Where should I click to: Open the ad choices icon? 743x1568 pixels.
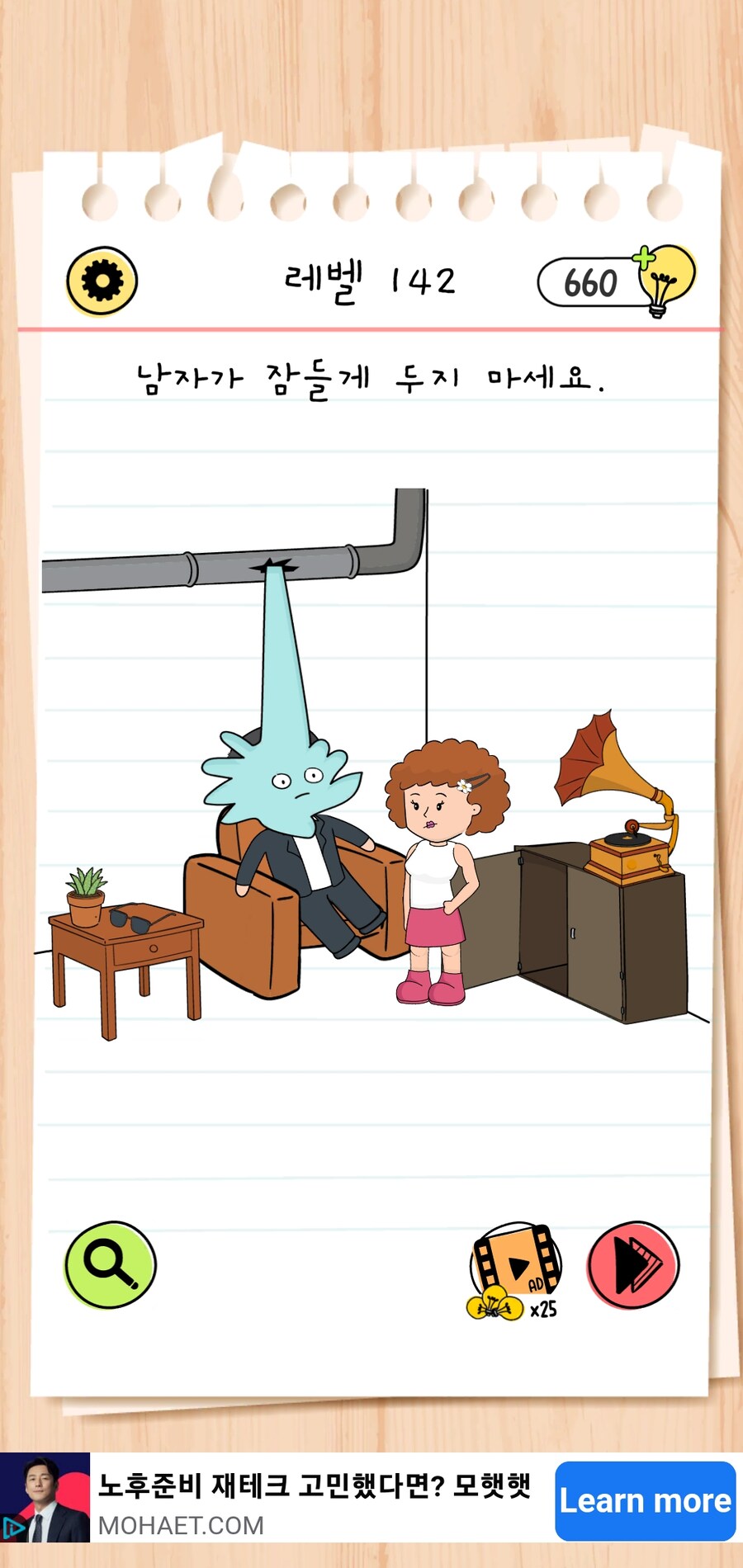(12, 1527)
